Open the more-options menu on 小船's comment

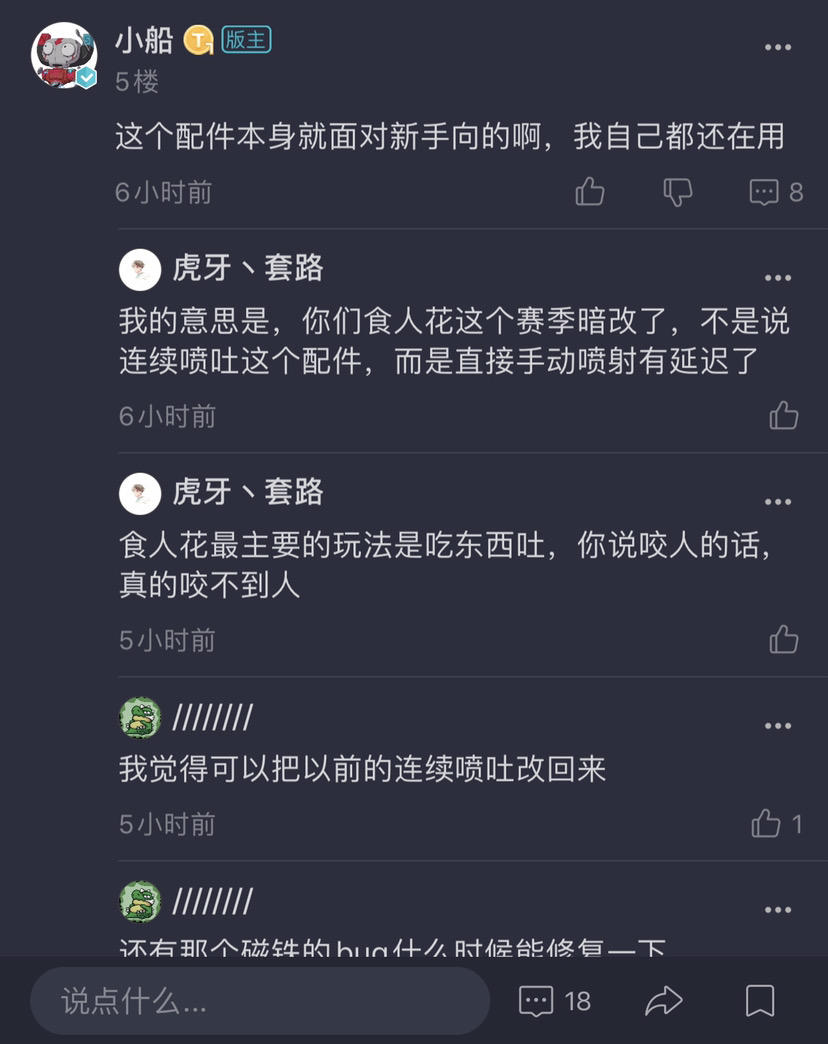(x=777, y=46)
